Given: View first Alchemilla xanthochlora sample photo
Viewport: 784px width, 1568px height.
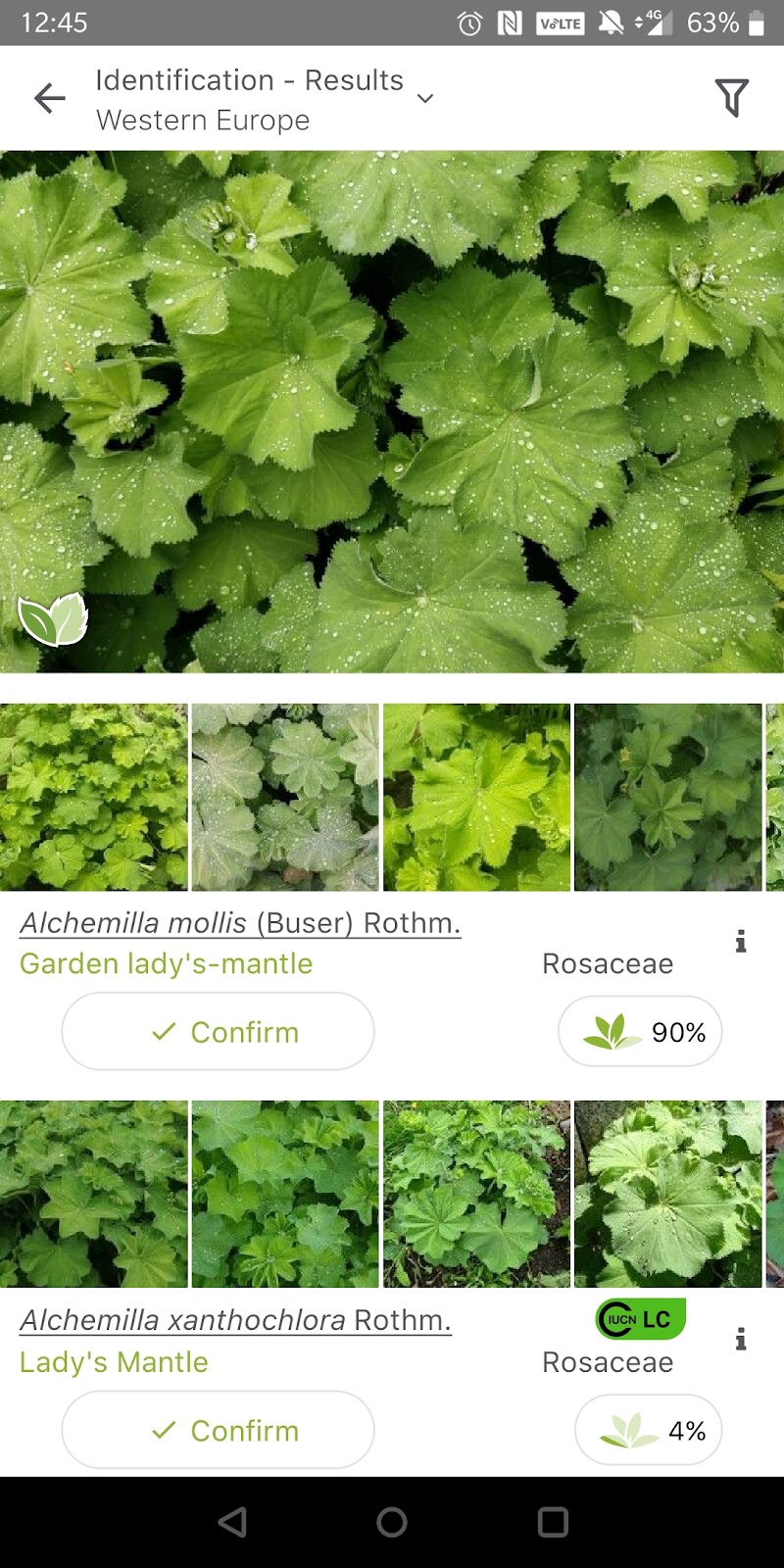Looking at the screenshot, I should click(x=93, y=1194).
